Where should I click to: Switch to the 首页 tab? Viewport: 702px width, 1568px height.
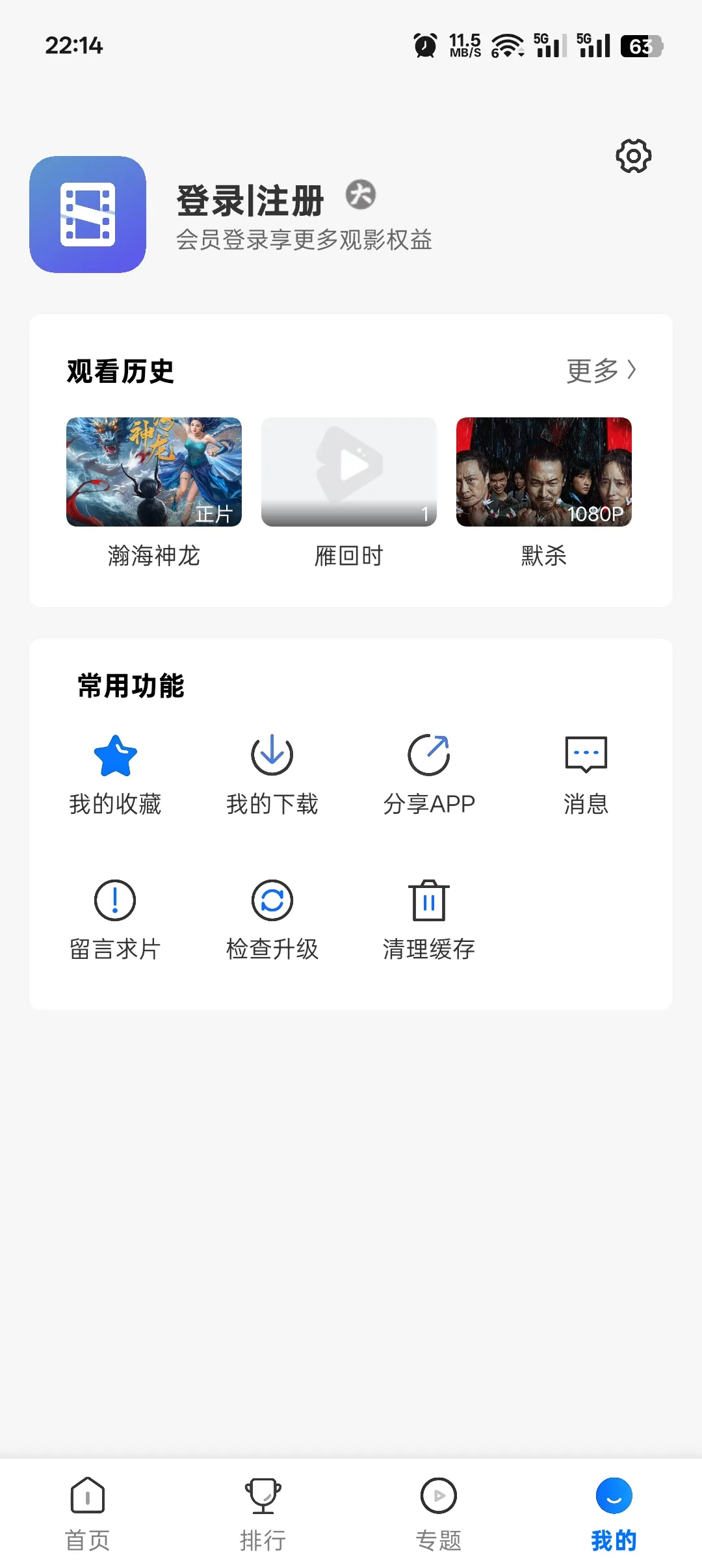(88, 1513)
